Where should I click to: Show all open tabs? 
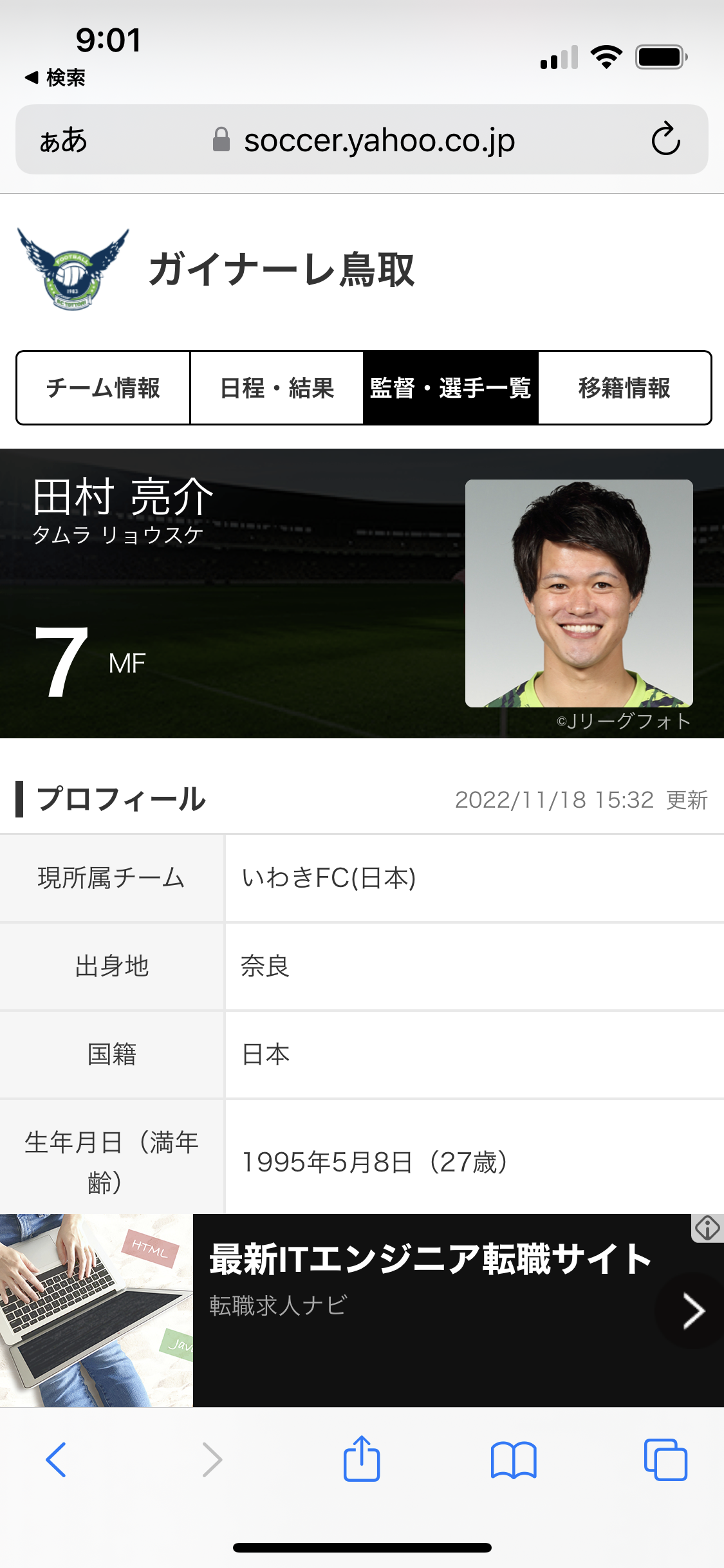point(665,1460)
